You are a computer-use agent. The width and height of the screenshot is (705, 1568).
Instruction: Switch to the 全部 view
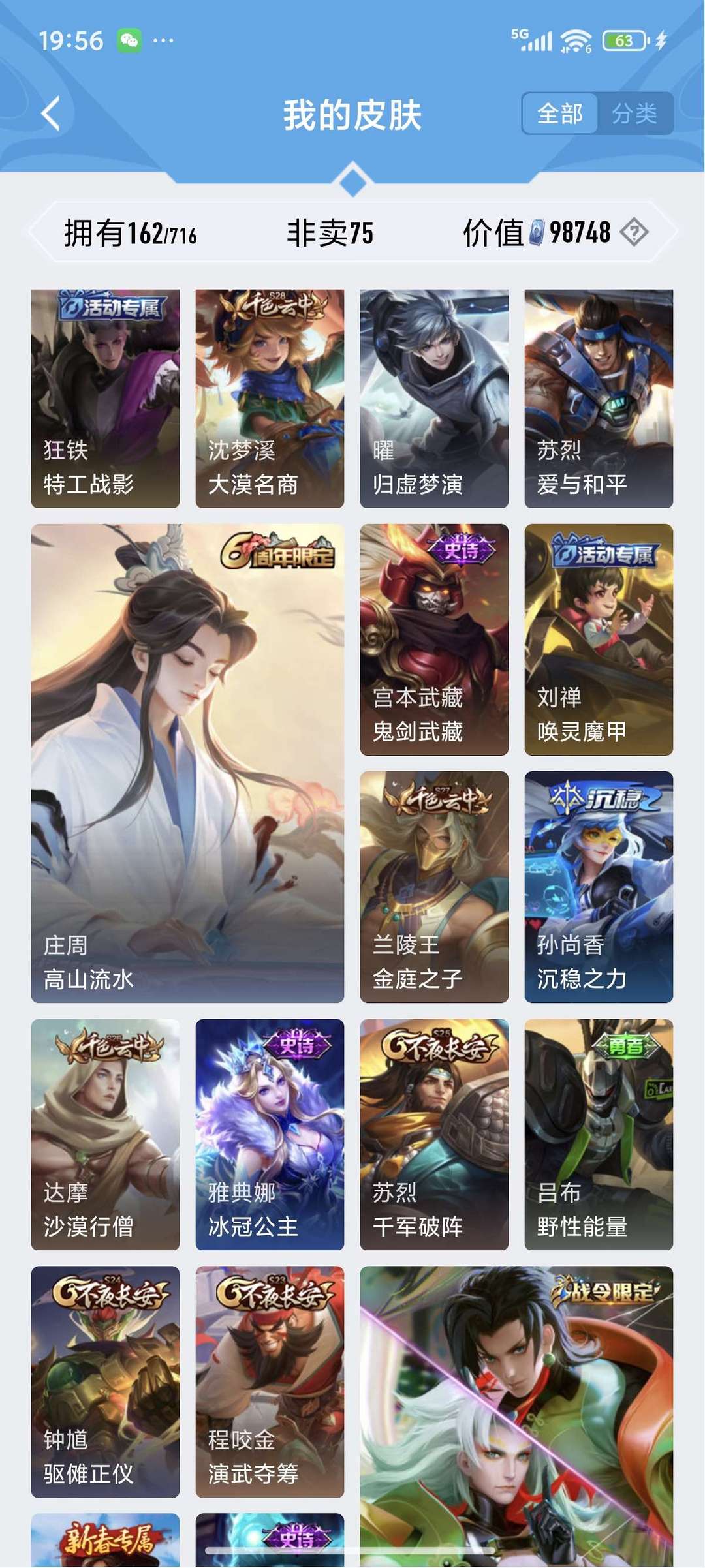tap(560, 114)
